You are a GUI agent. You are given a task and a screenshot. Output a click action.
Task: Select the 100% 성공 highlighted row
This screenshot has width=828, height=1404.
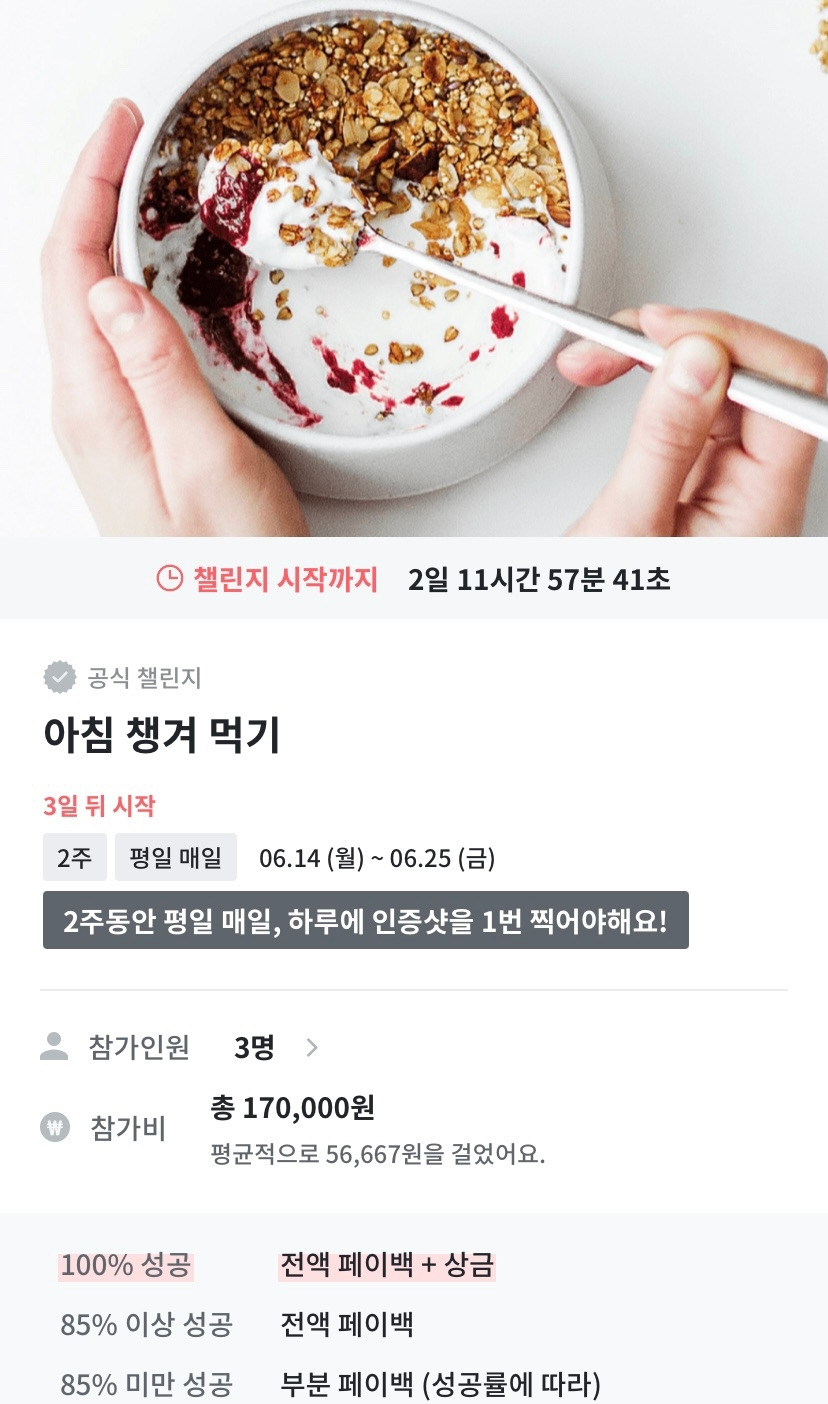(x=124, y=1266)
